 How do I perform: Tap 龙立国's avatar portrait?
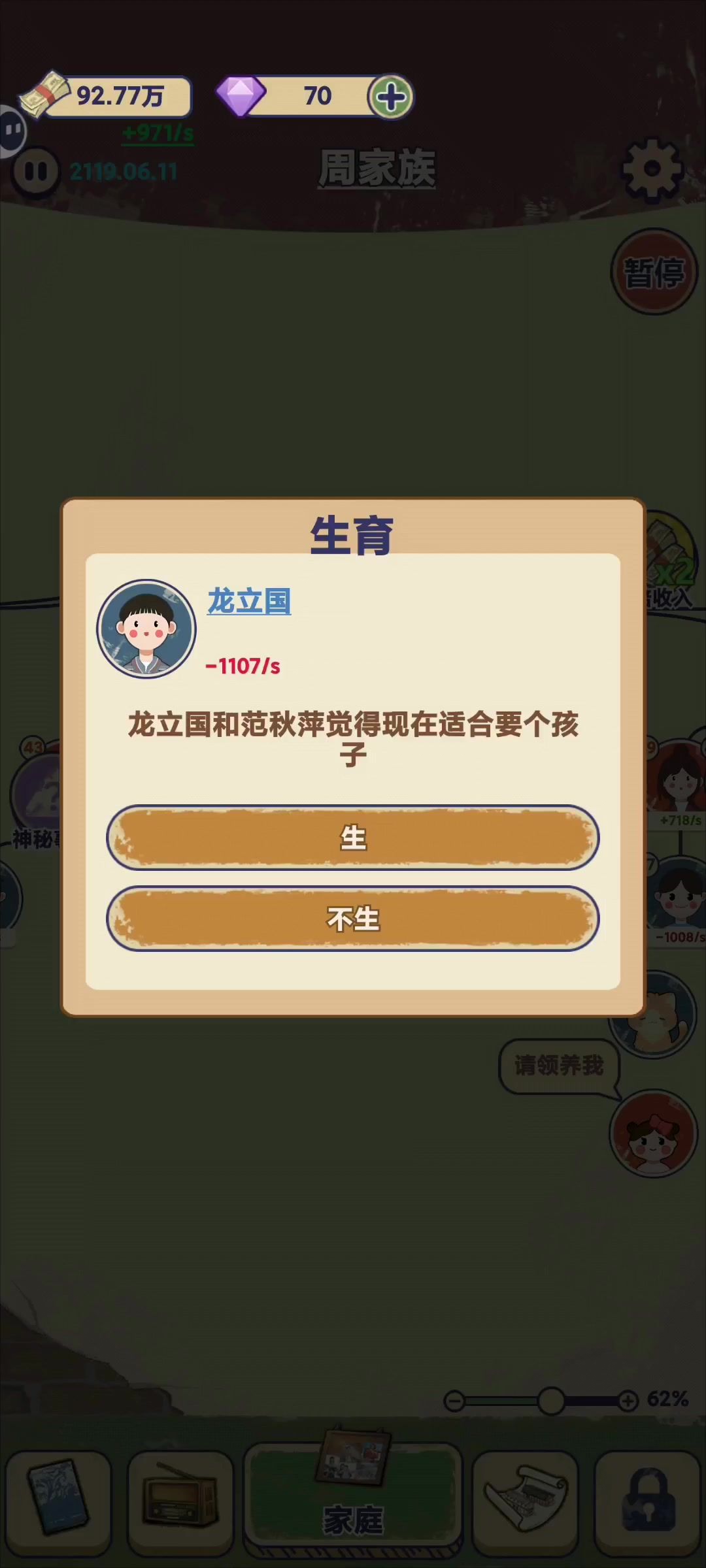coord(146,629)
